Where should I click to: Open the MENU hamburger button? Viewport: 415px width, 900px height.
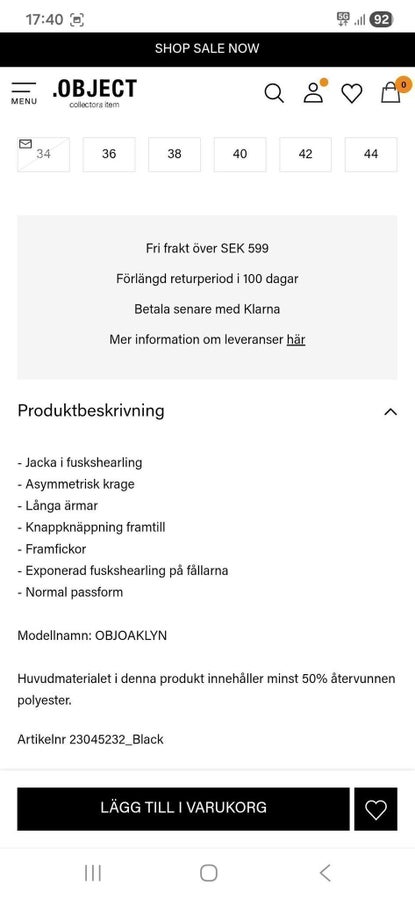coord(24,93)
